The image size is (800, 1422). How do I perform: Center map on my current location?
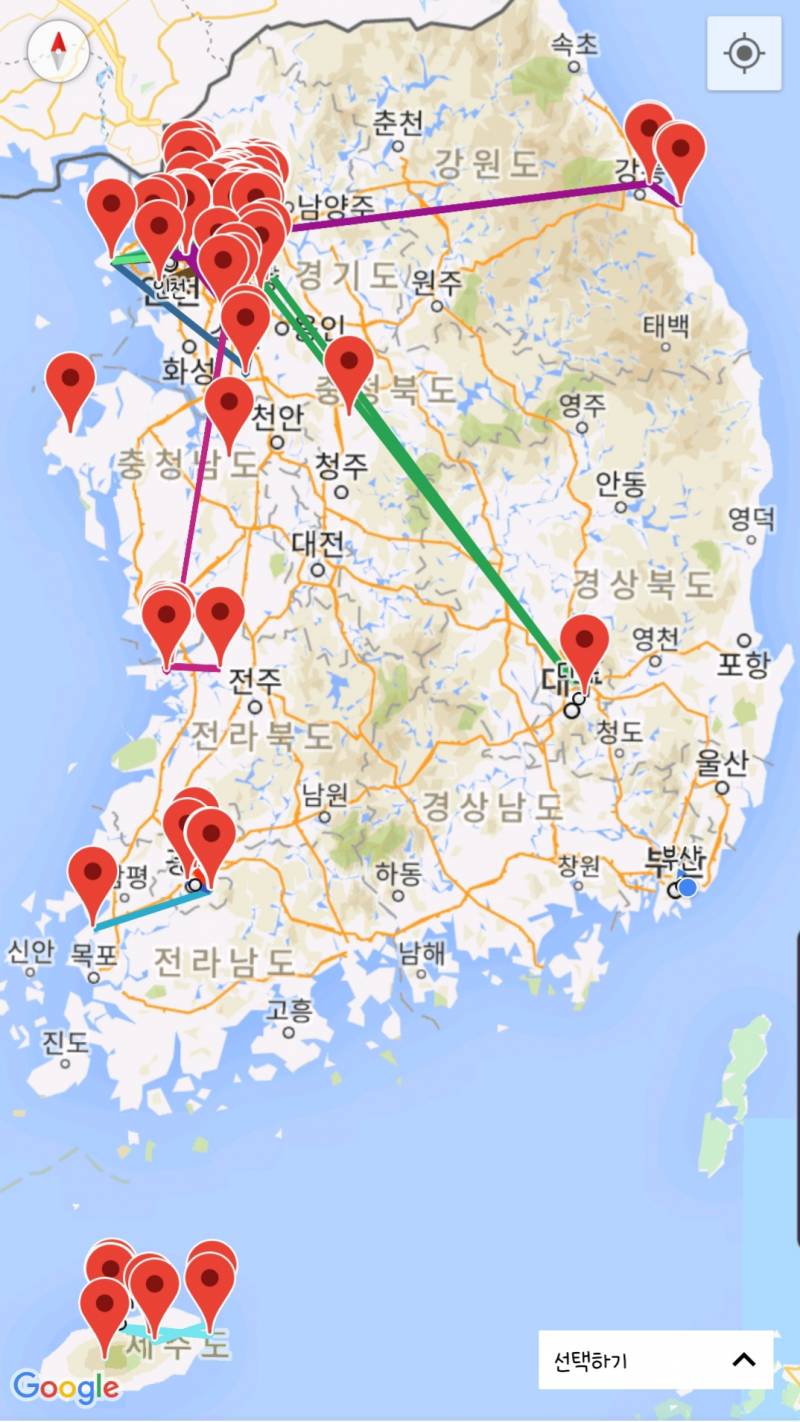[743, 53]
